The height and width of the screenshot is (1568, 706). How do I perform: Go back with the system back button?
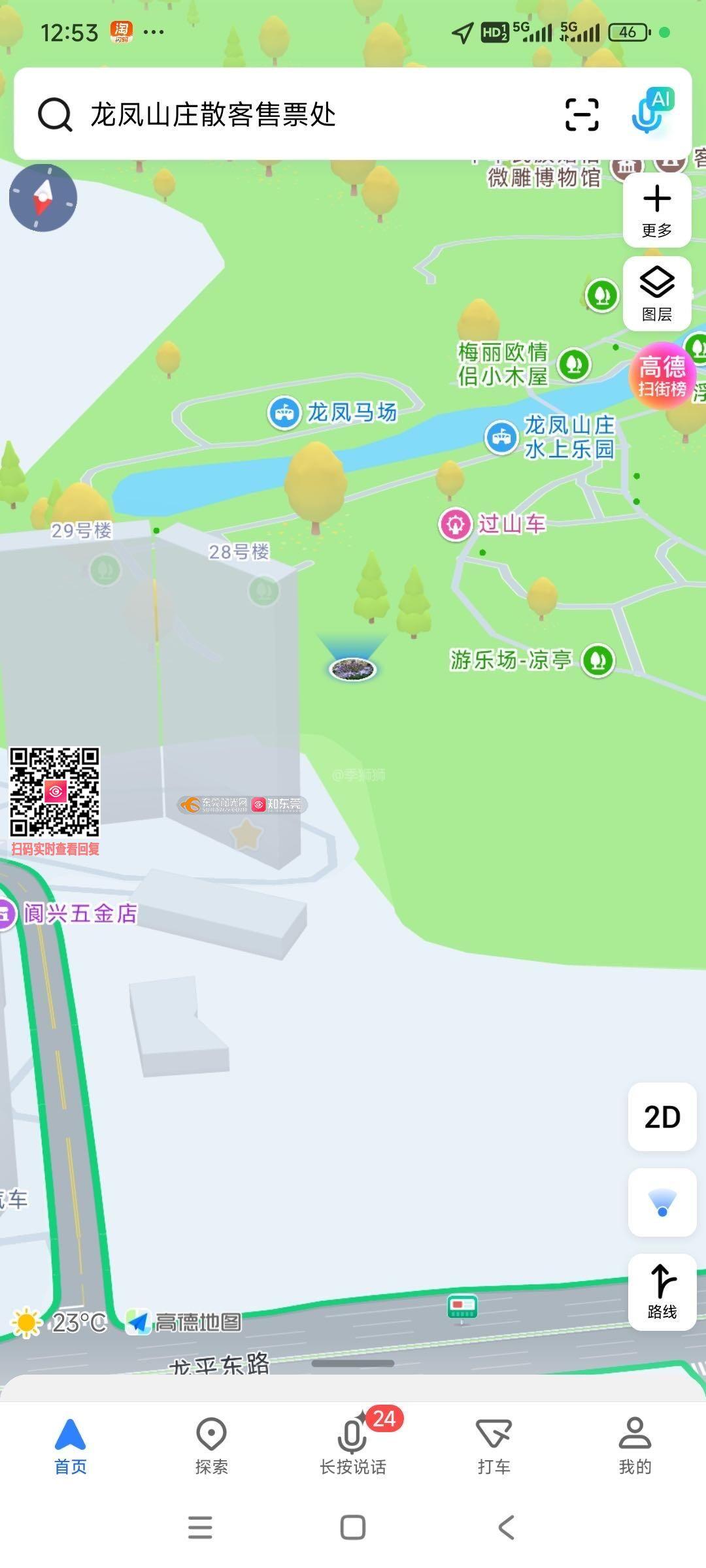point(506,1527)
